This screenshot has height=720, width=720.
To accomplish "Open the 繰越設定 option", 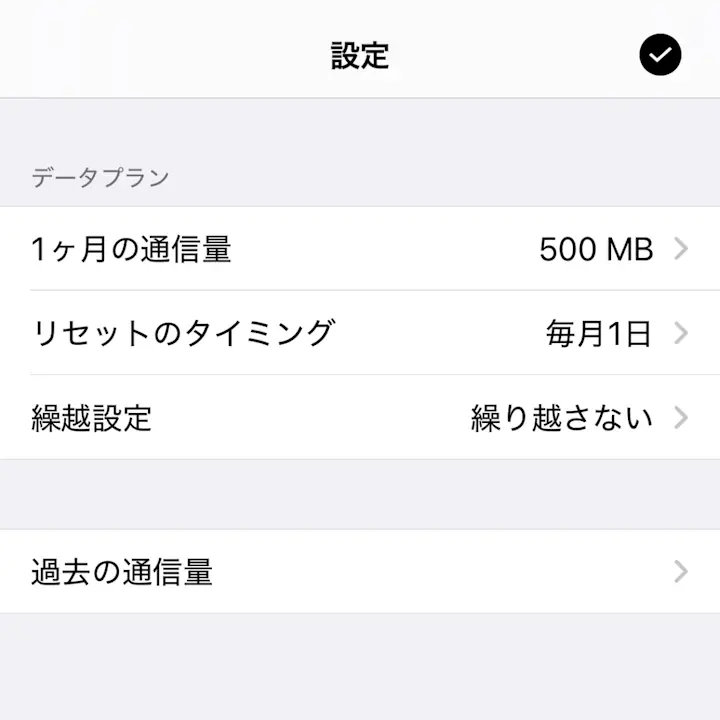I will tap(360, 417).
